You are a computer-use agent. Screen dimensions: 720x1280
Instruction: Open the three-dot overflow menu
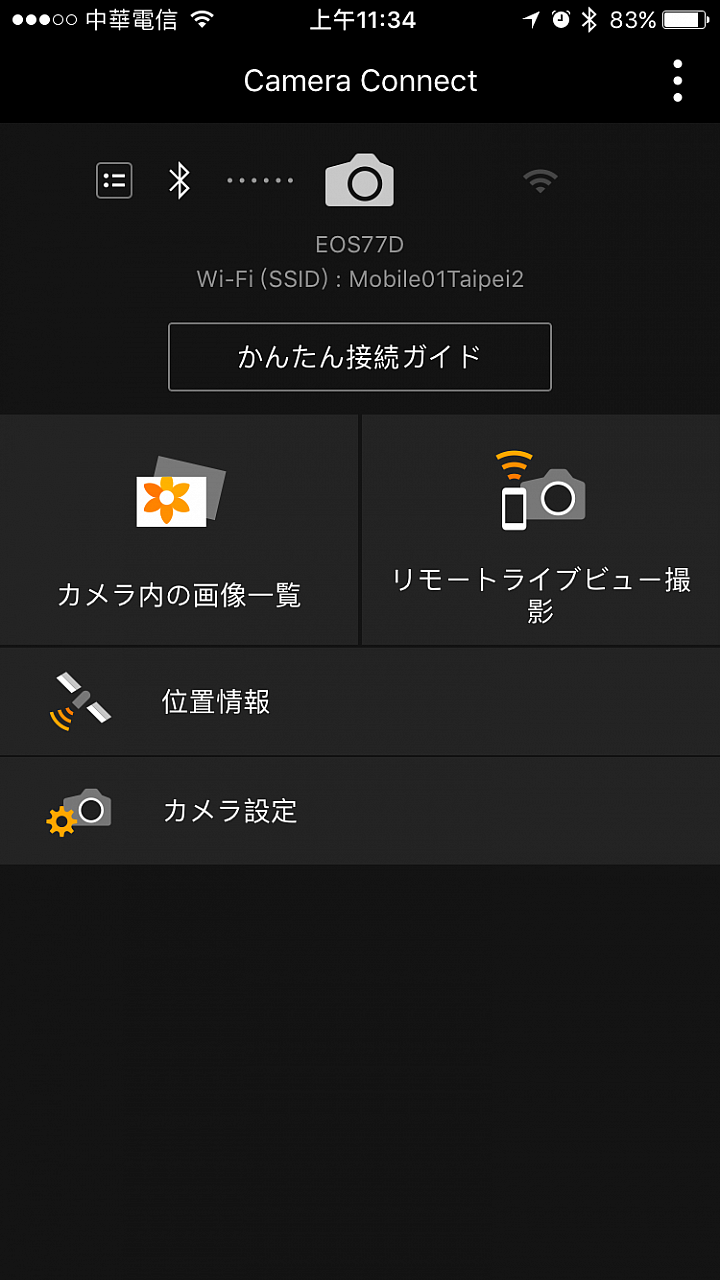tap(678, 81)
